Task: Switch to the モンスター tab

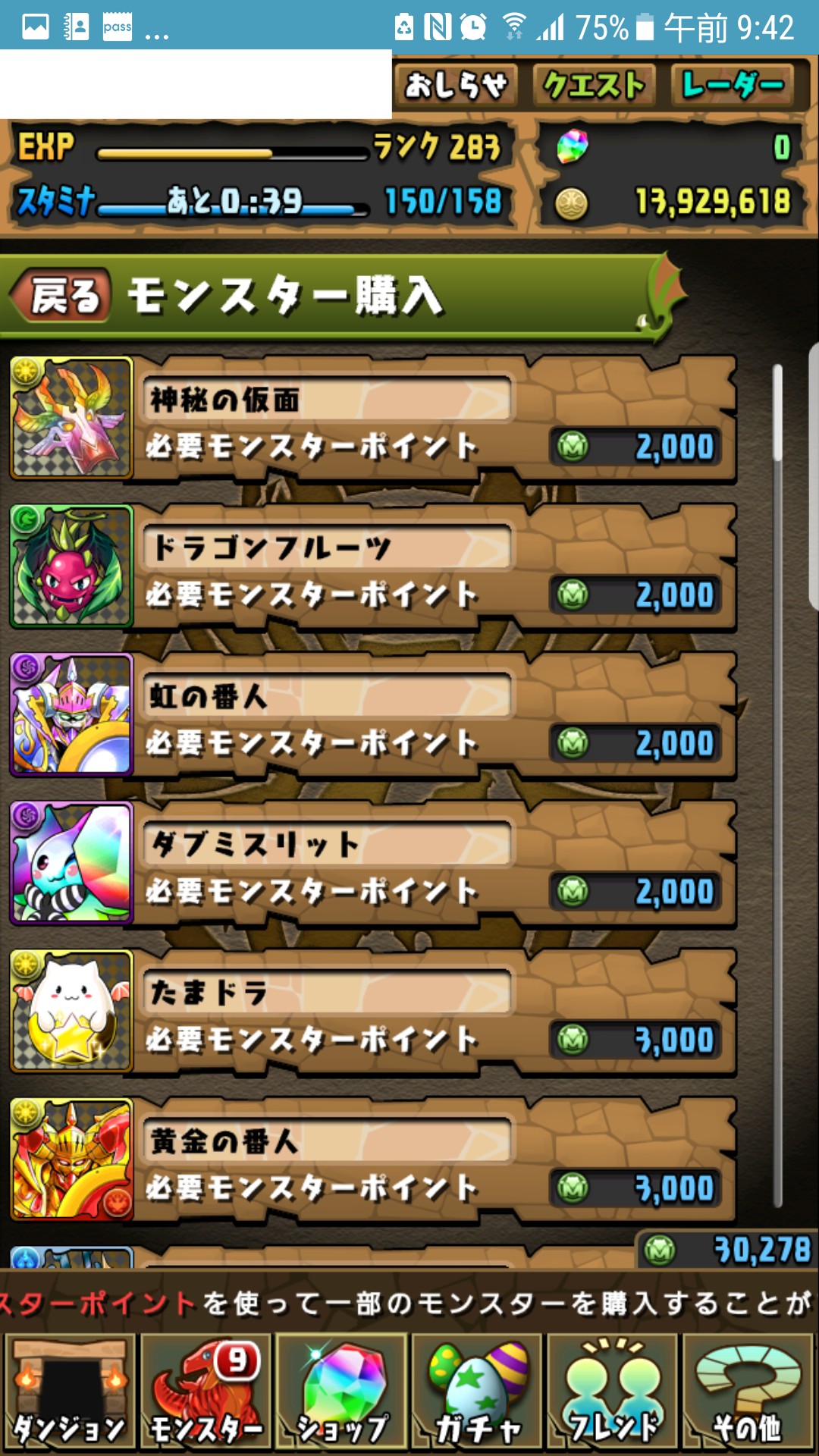Action: 206,1392
